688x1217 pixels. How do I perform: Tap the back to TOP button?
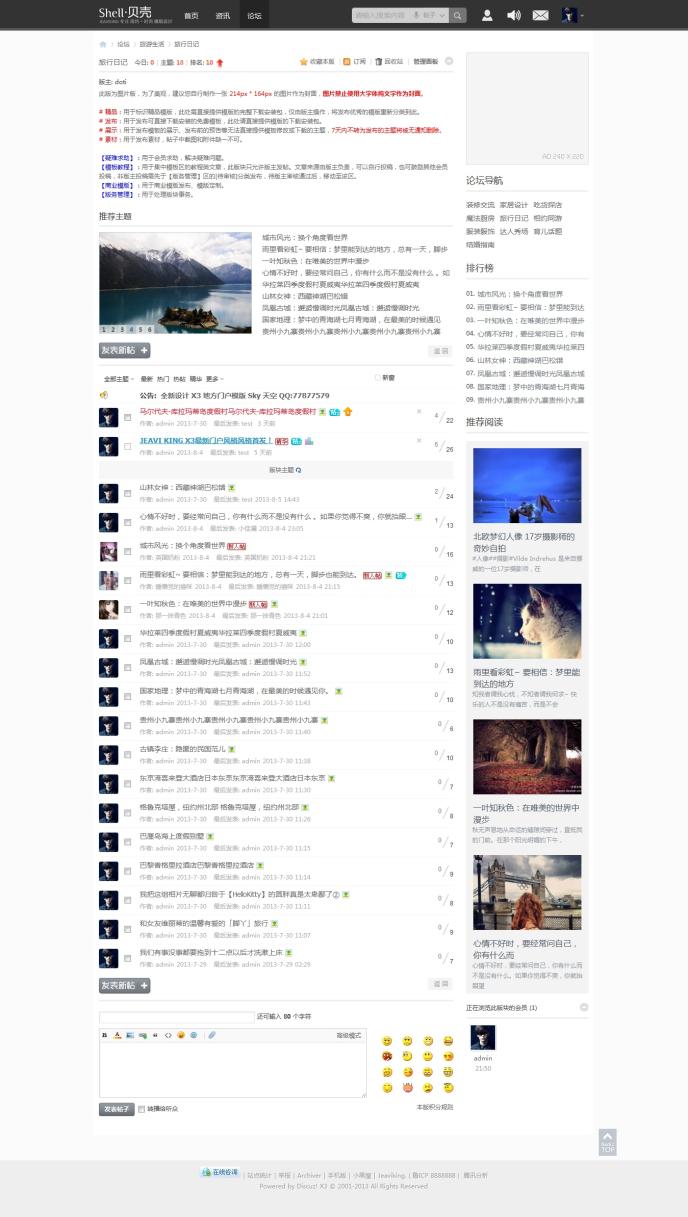coord(607,1141)
